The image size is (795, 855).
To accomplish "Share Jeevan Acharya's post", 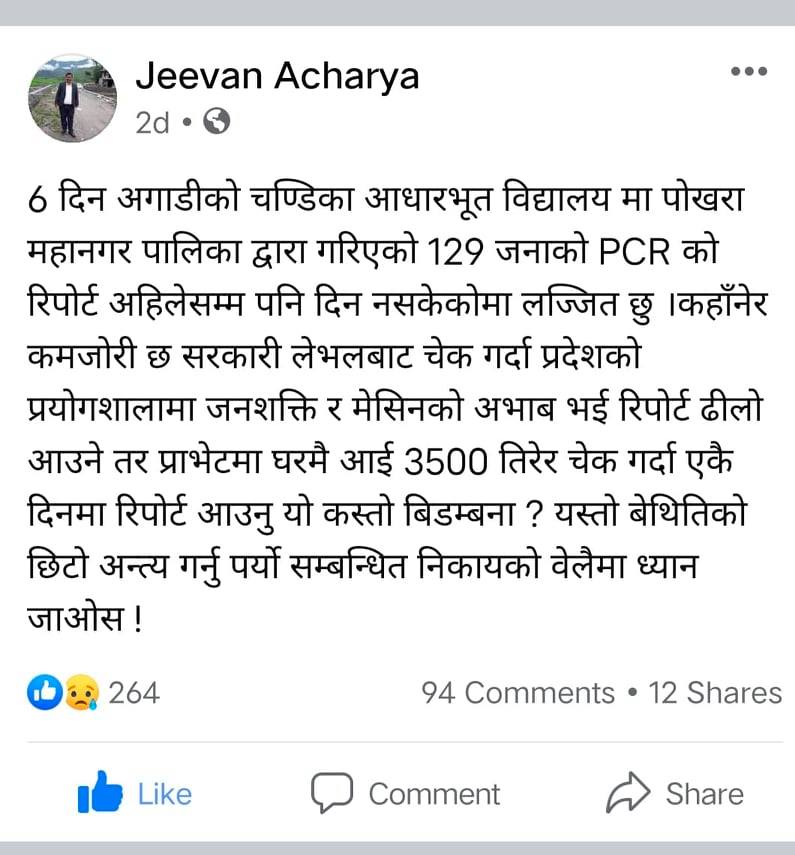I will point(675,794).
